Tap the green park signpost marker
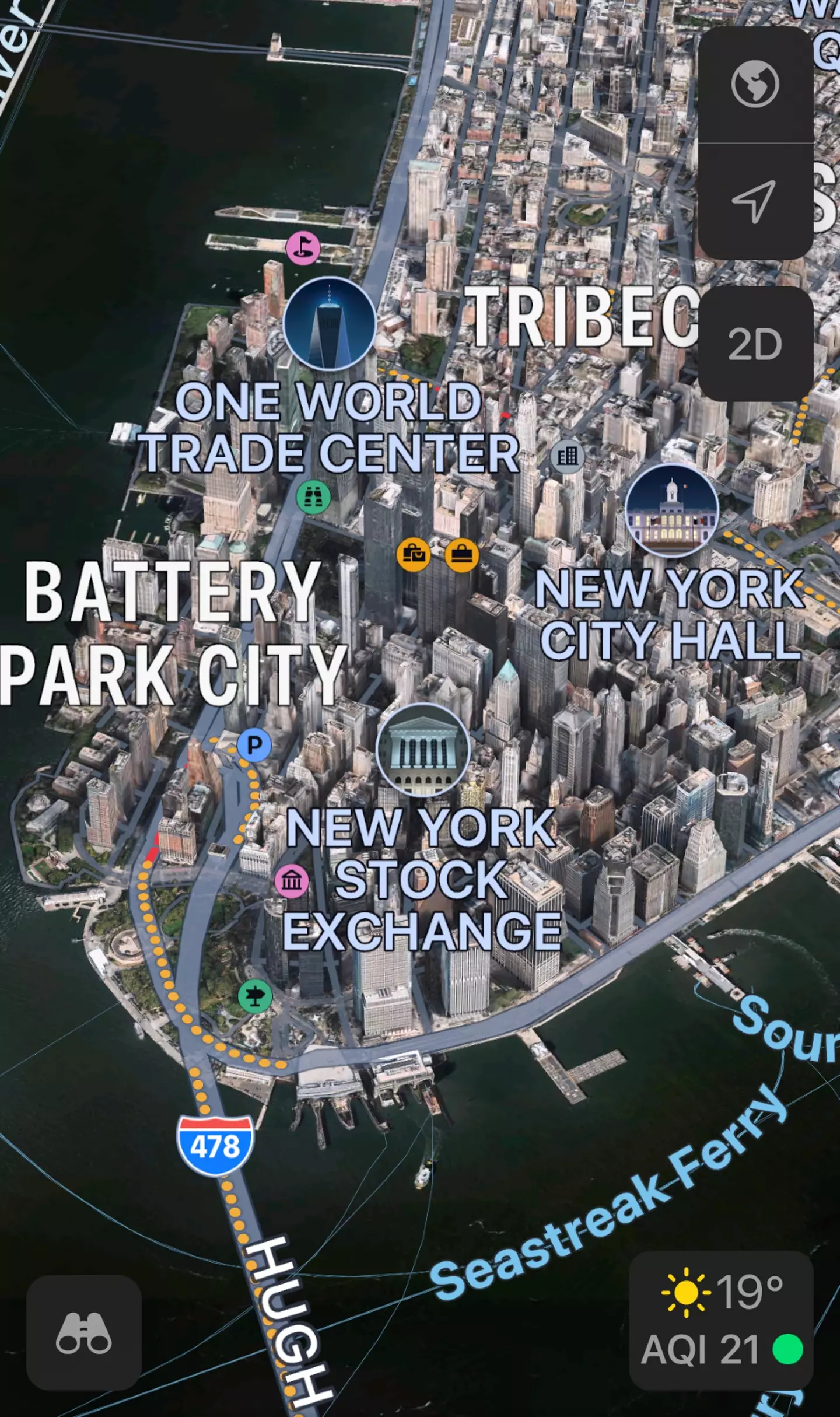The width and height of the screenshot is (840, 1417). coord(255,996)
